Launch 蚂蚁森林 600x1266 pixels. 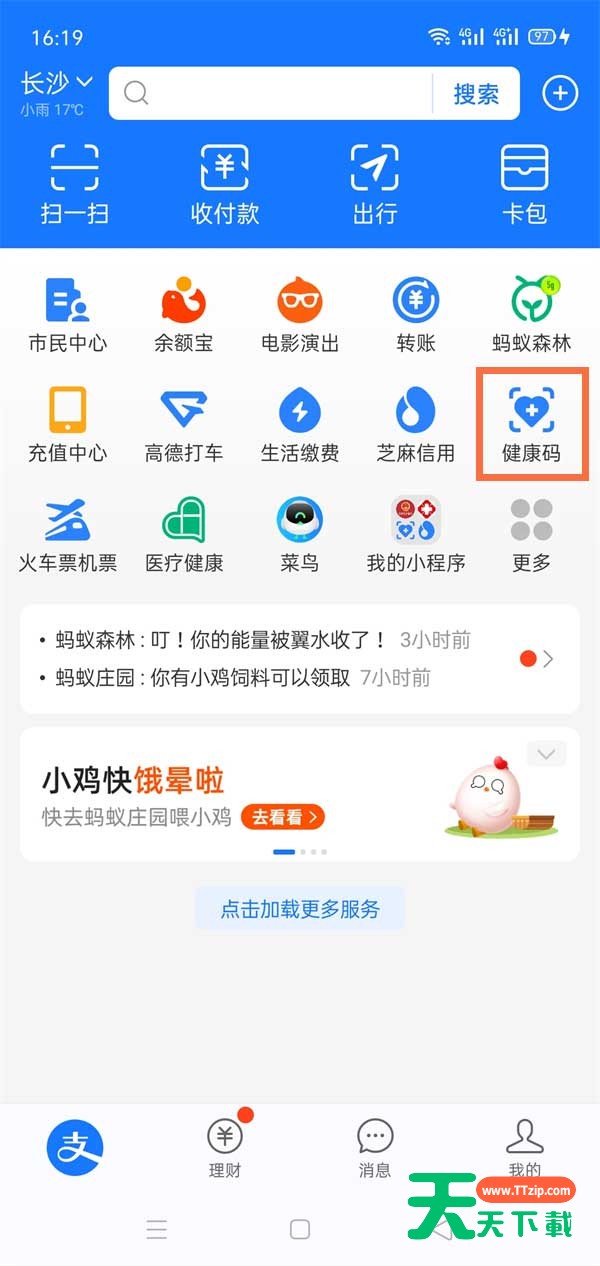(x=531, y=314)
